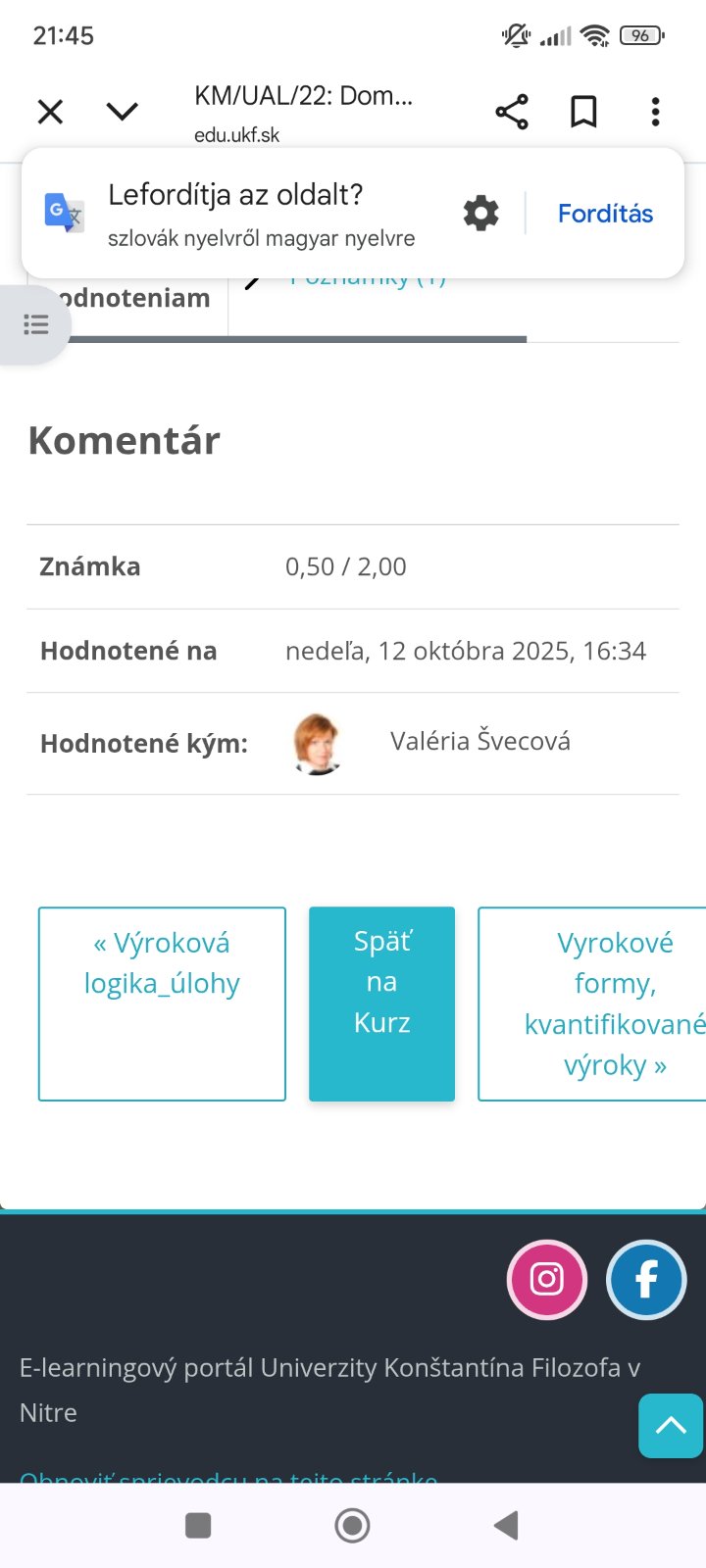The width and height of the screenshot is (706, 1568).
Task: Tap Späť na Kurz button
Action: point(381,1003)
